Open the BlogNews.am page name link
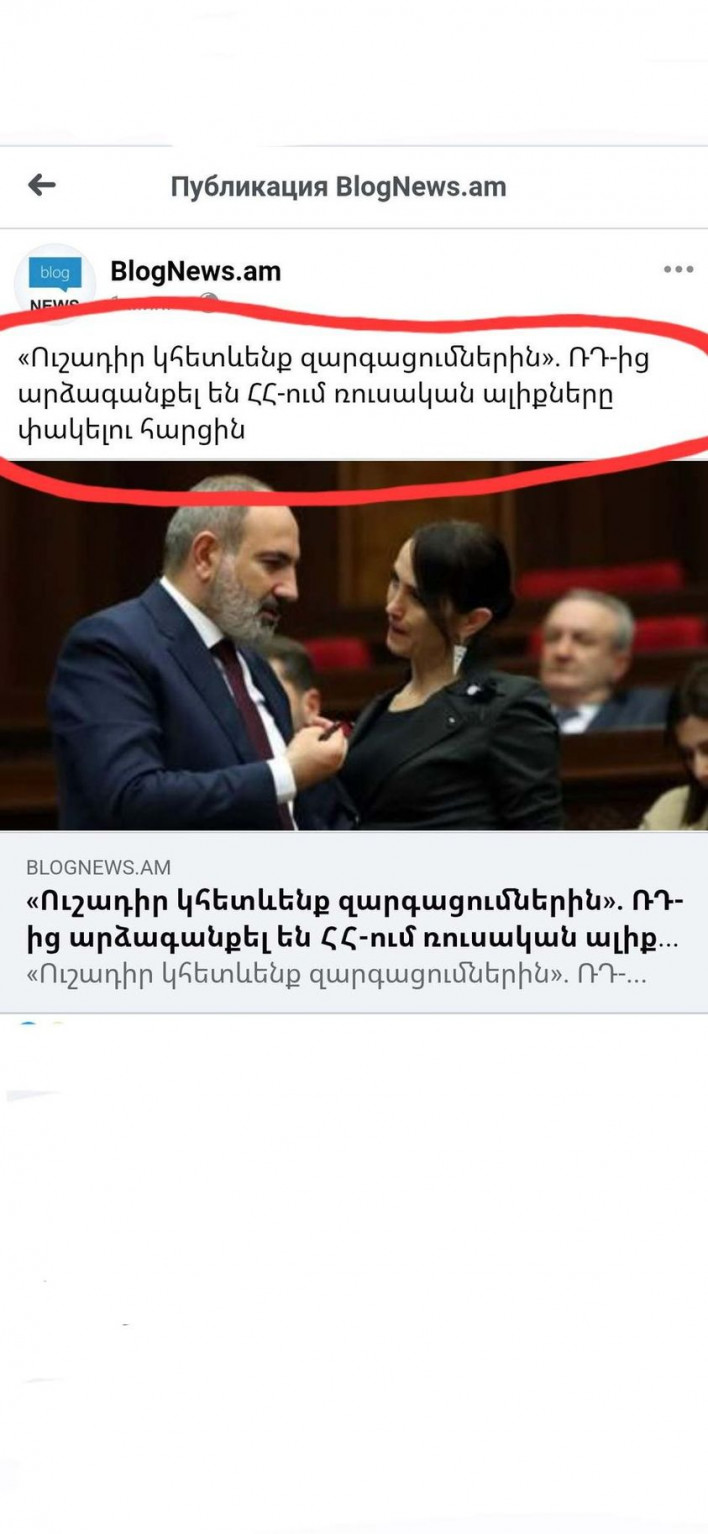 pos(195,271)
